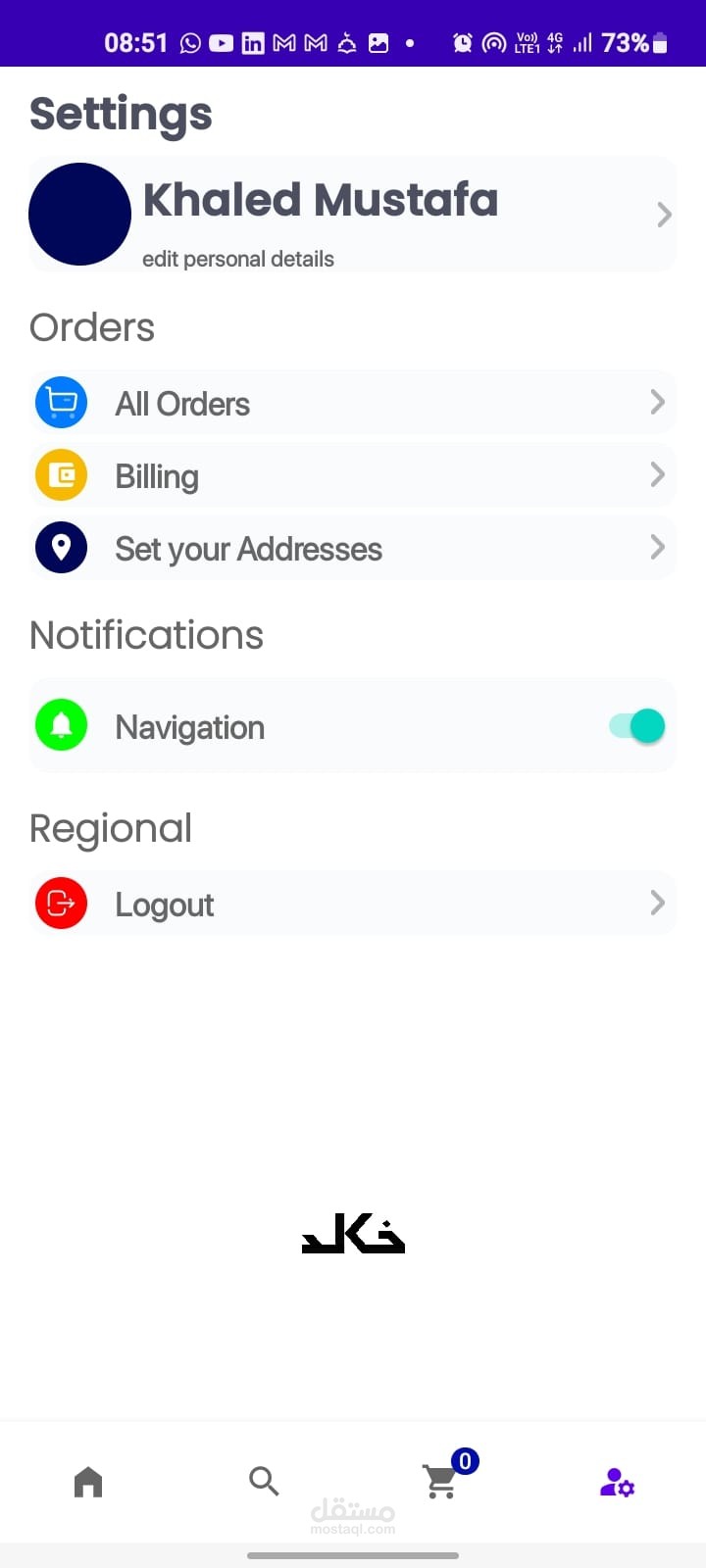Screen dimensions: 706x1568
Task: Select the account settings tab
Action: coord(617,1482)
